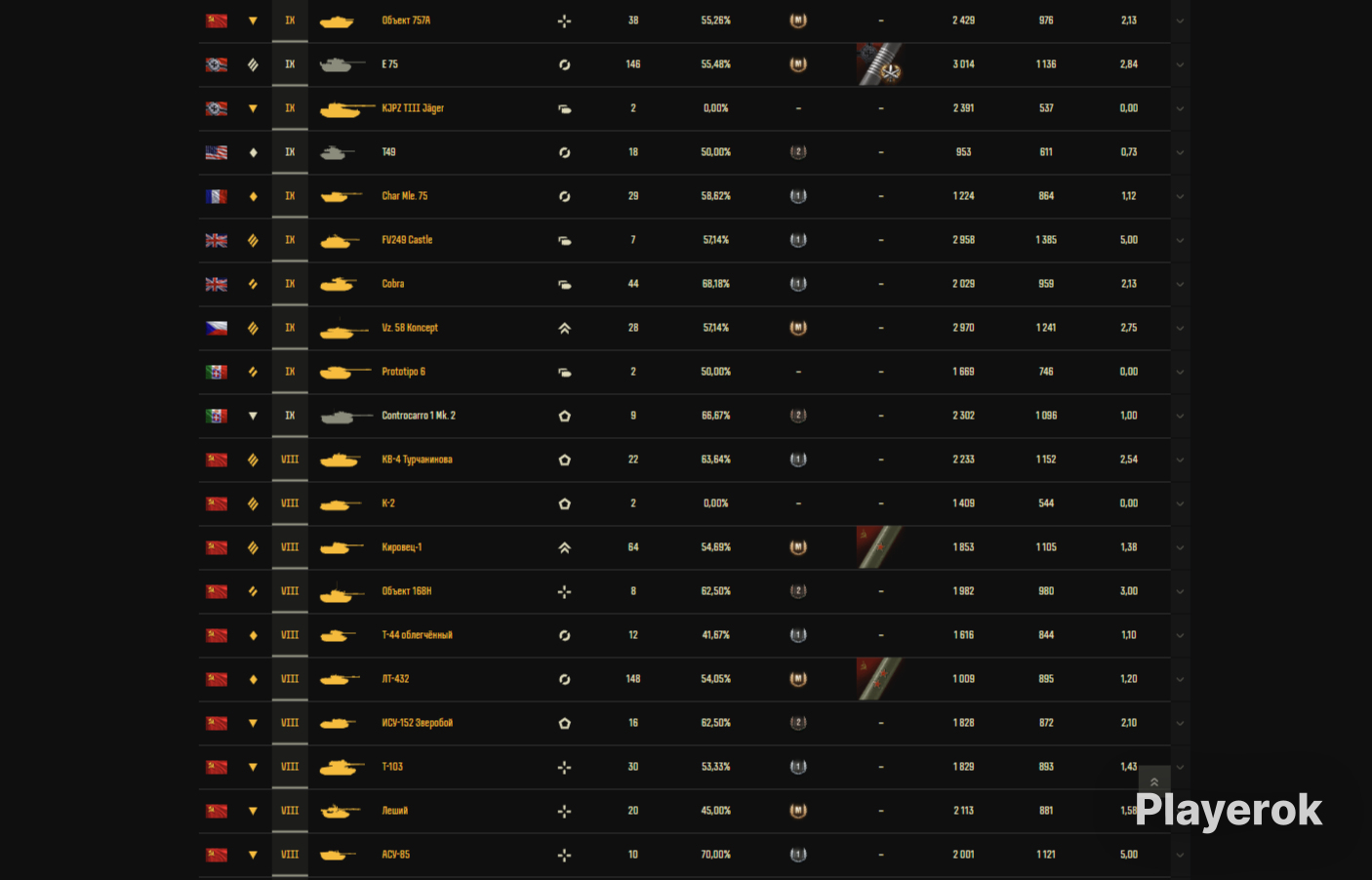Expand the Controcarro 1 Mk. 2 row

pos(1180,417)
